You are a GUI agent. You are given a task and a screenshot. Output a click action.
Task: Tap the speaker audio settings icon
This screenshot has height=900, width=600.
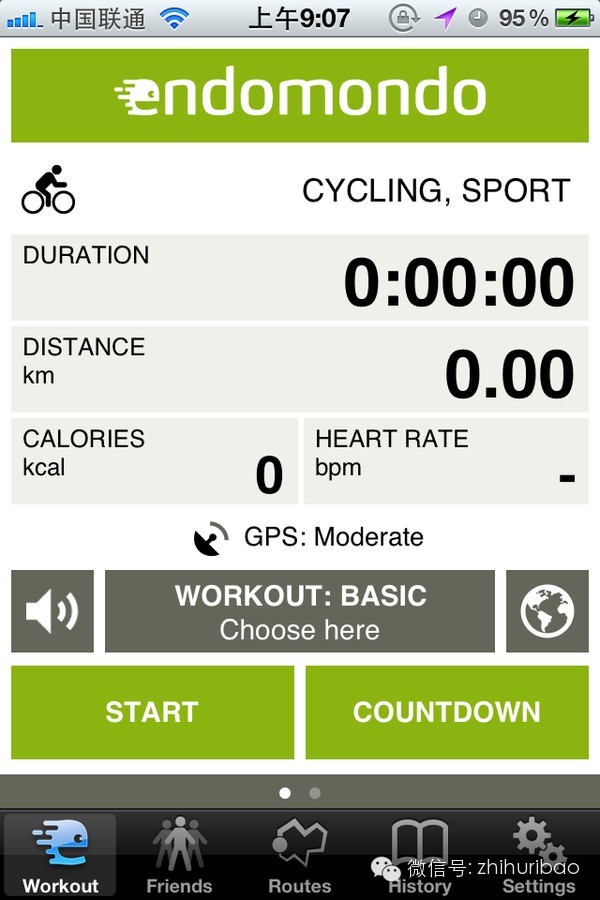[52, 611]
